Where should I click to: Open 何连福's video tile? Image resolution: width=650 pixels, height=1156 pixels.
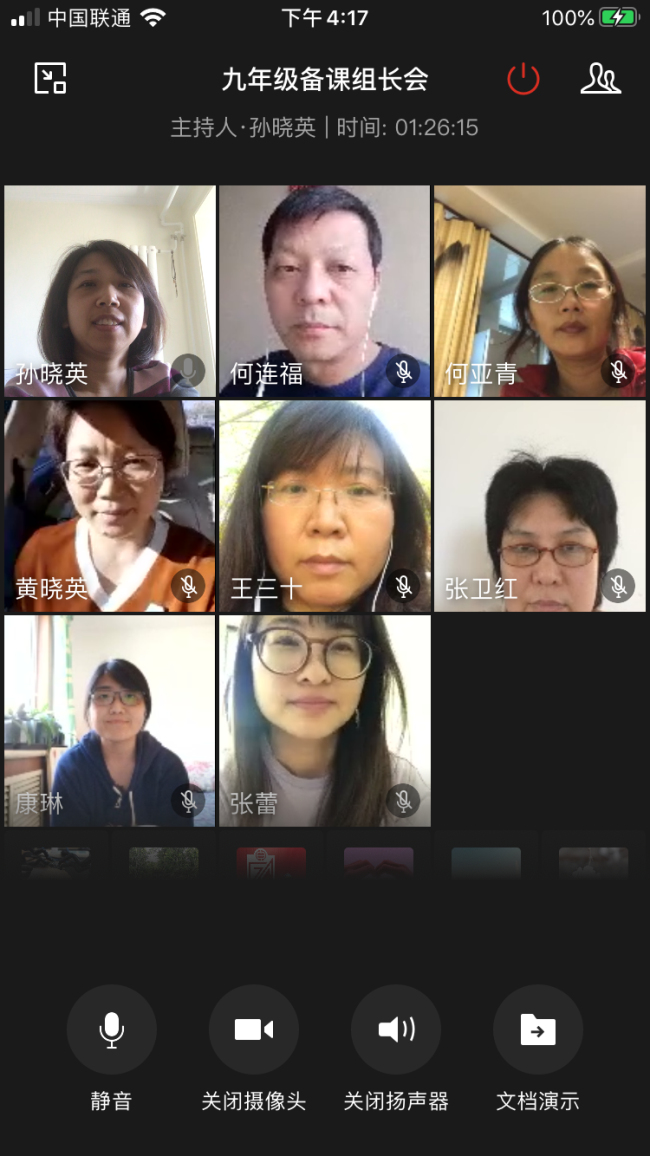click(x=324, y=291)
